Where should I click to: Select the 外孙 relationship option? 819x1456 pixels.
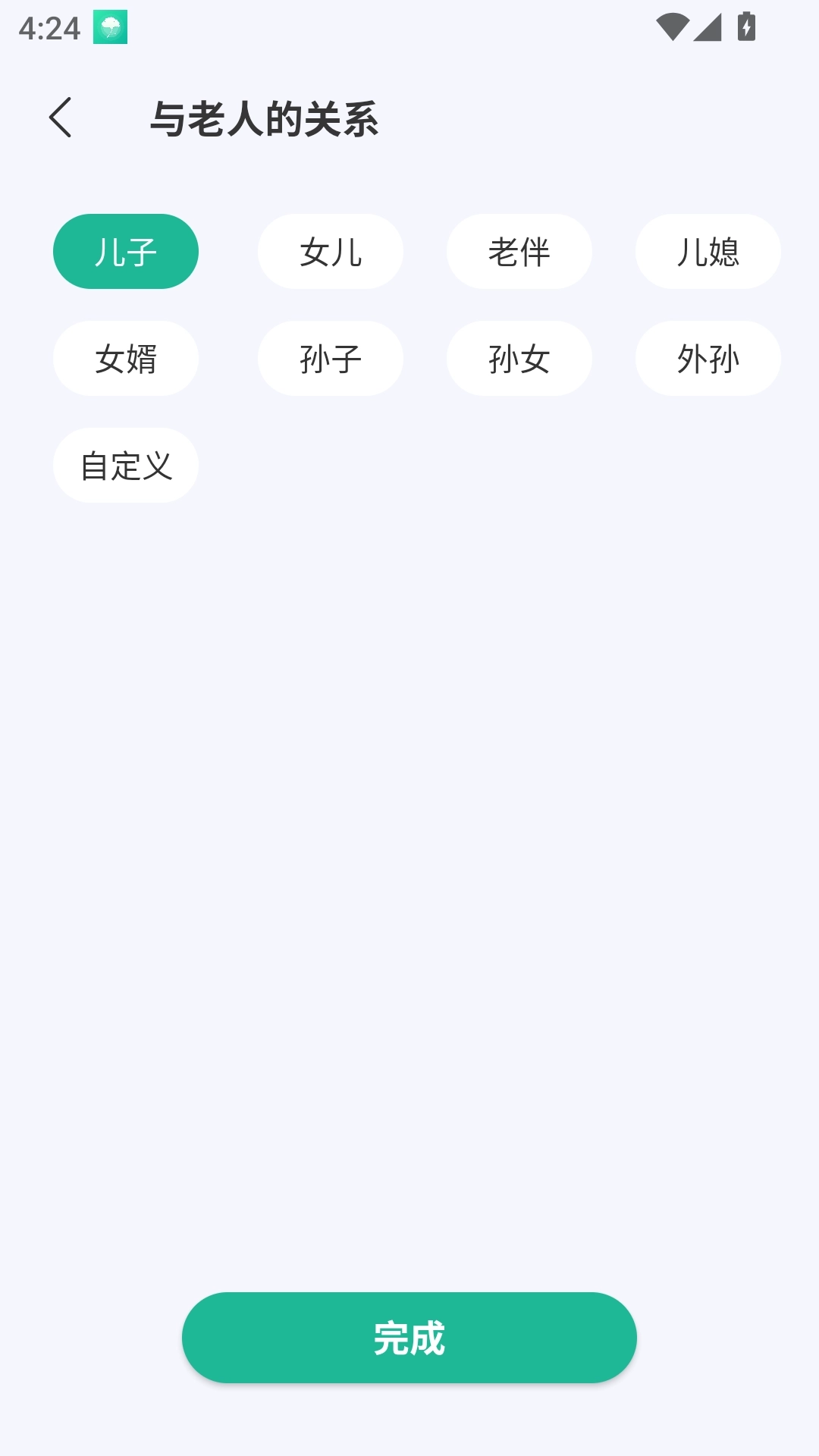(x=708, y=358)
